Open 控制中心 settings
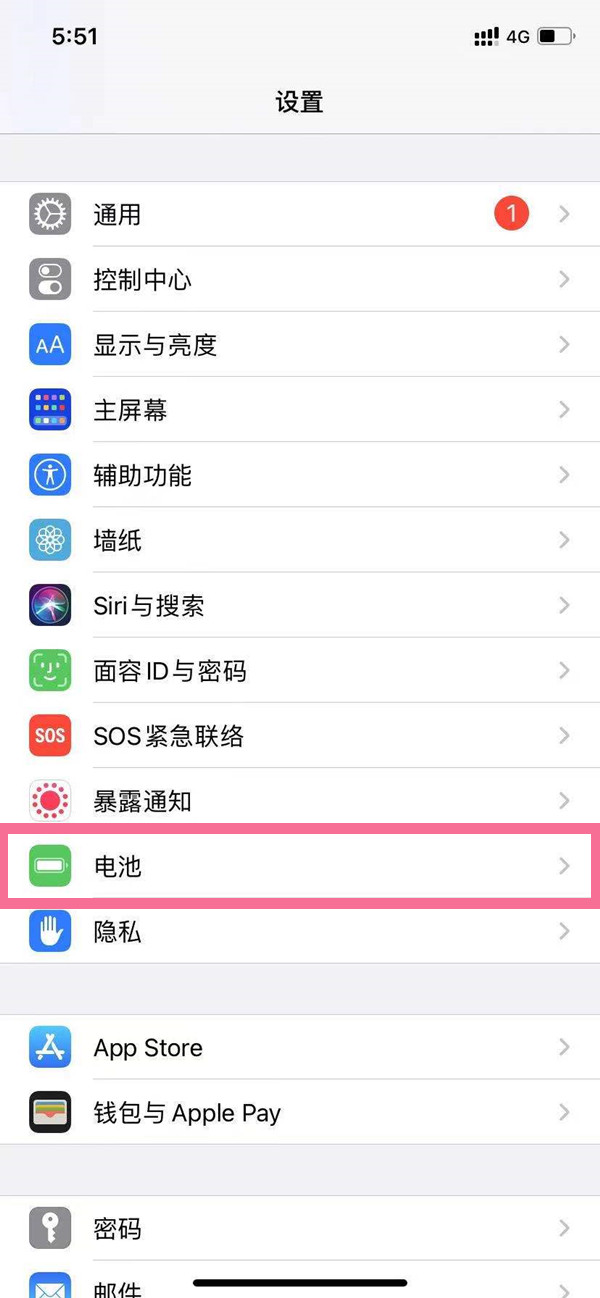The width and height of the screenshot is (600, 1298). pos(300,279)
